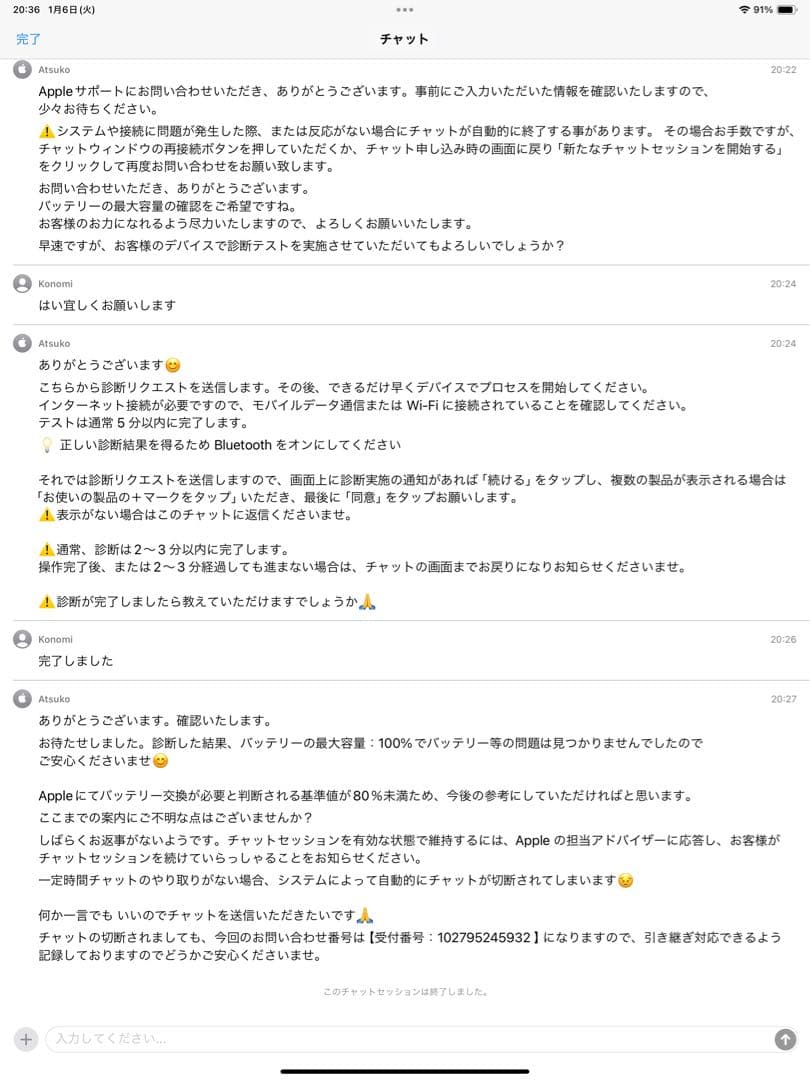This screenshot has height=1080, width=810.
Task: Tap 完了 to close the chat
Action: (29, 39)
